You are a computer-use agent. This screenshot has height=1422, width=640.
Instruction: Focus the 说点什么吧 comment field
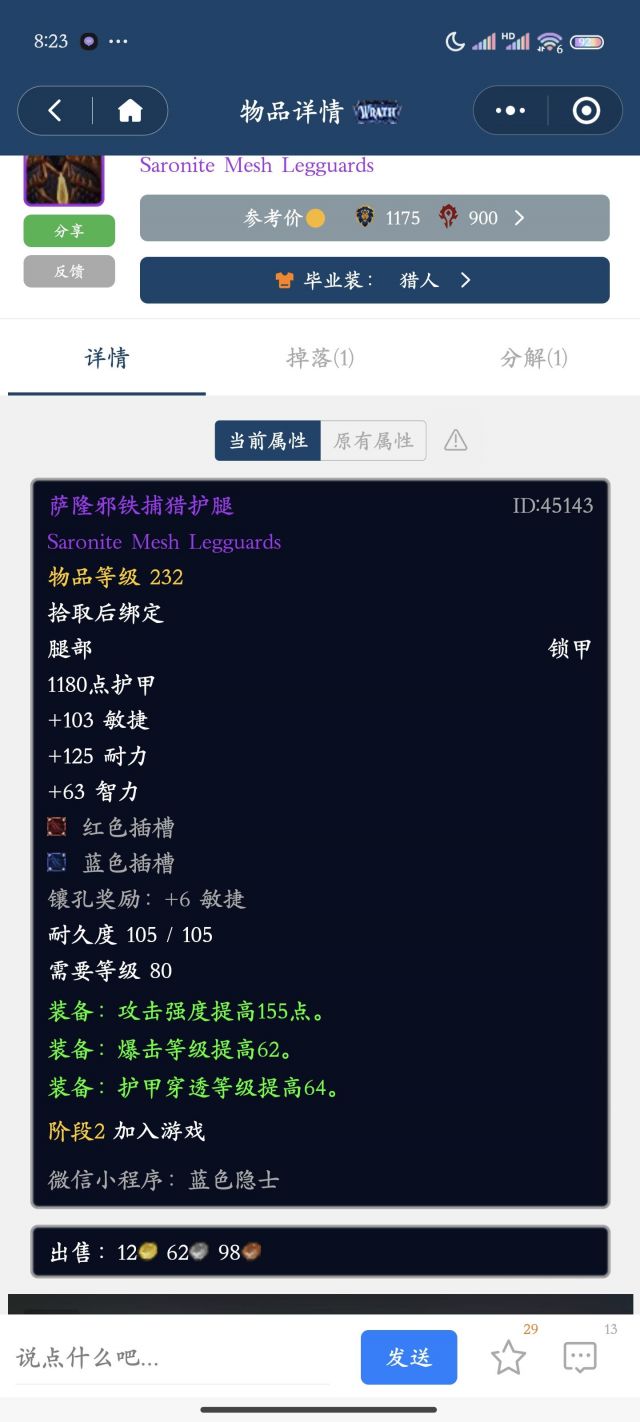pyautogui.click(x=170, y=1358)
